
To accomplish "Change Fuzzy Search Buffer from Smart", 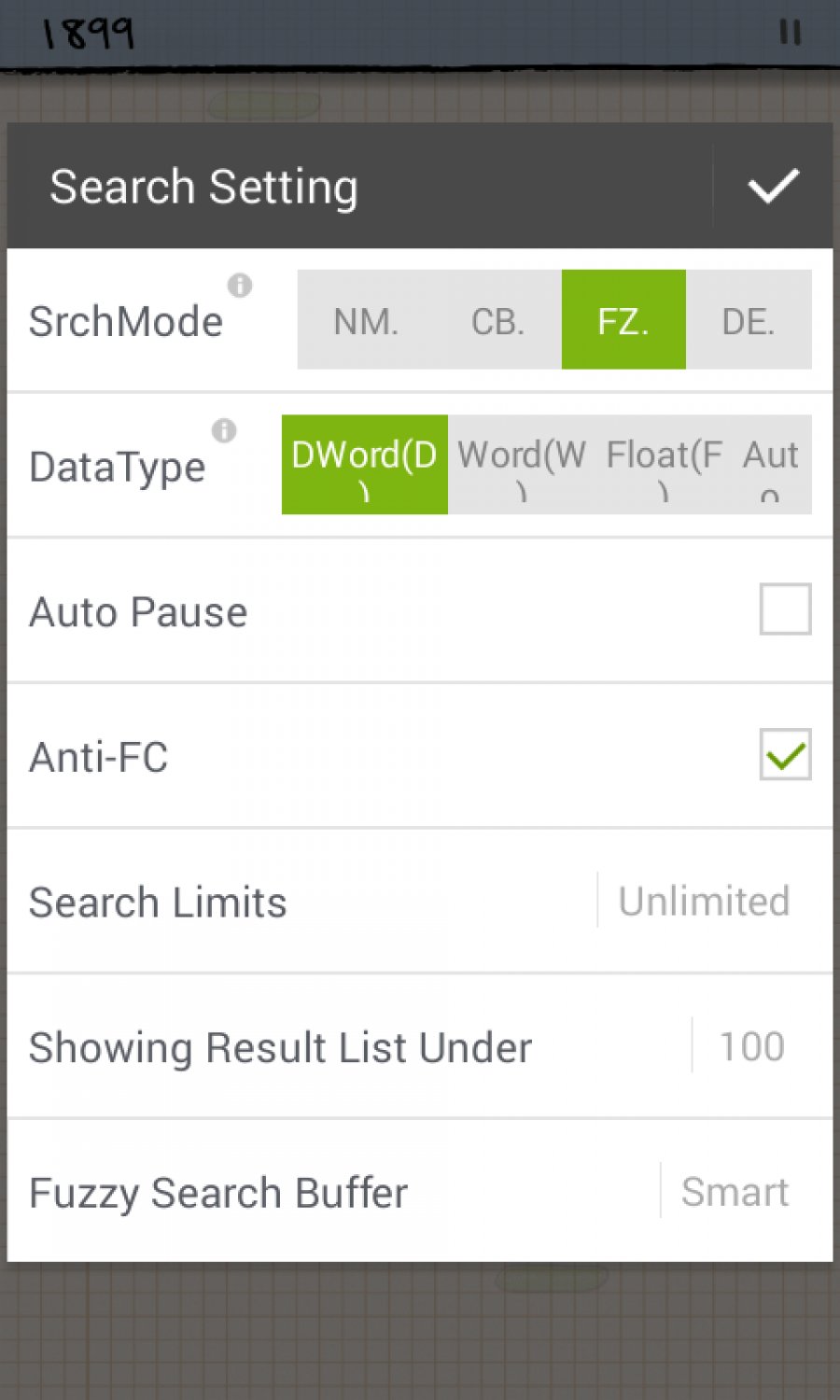I will (x=735, y=1192).
